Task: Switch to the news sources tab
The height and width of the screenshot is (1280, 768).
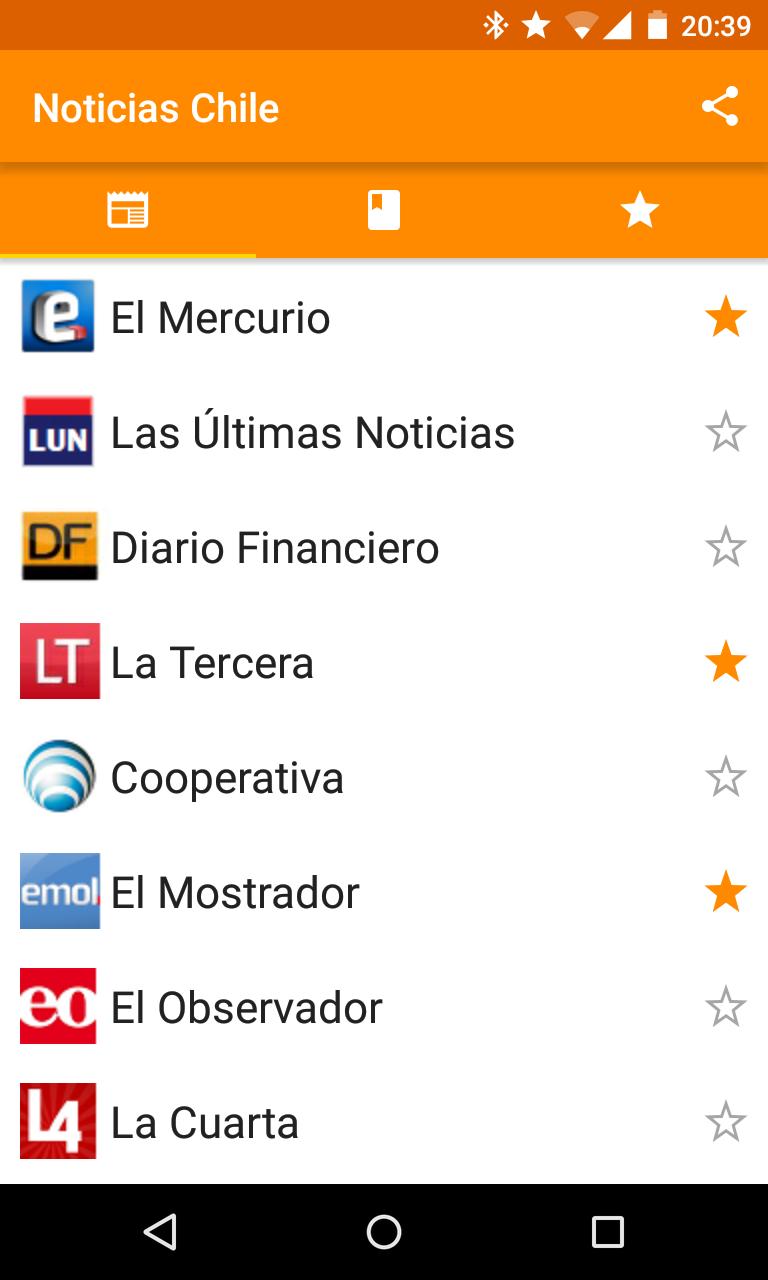Action: coord(127,210)
